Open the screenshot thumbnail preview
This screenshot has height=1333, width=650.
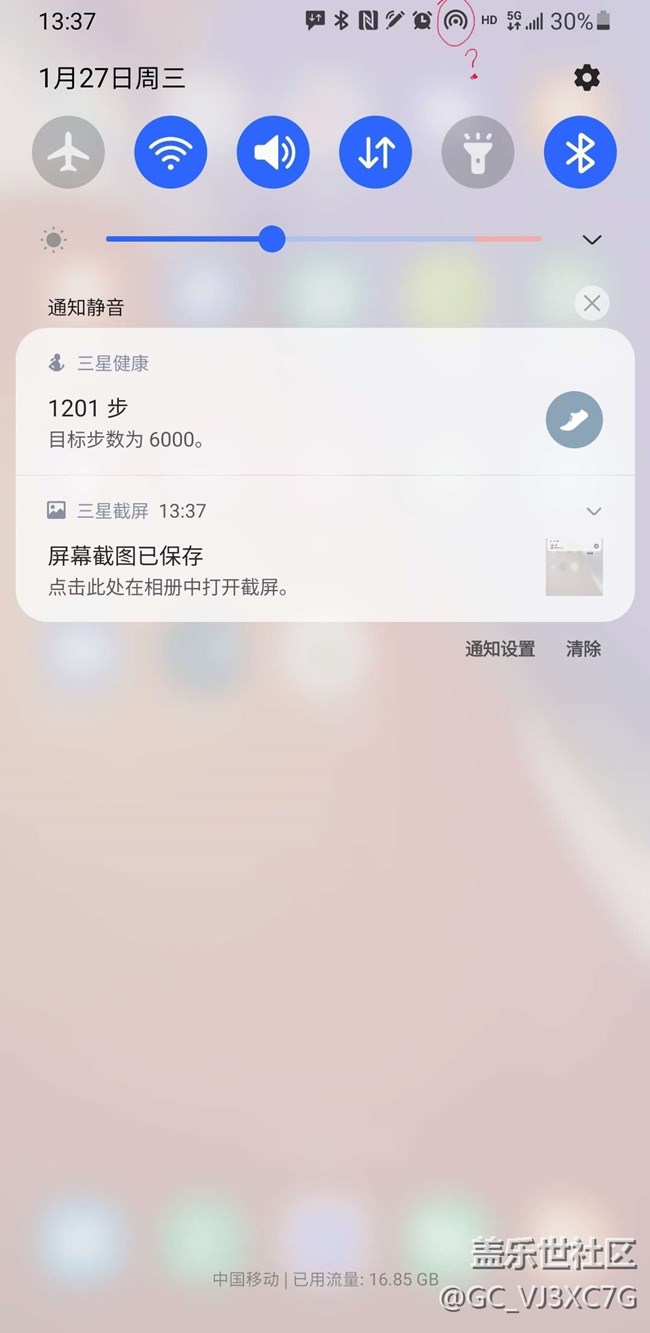click(x=574, y=568)
